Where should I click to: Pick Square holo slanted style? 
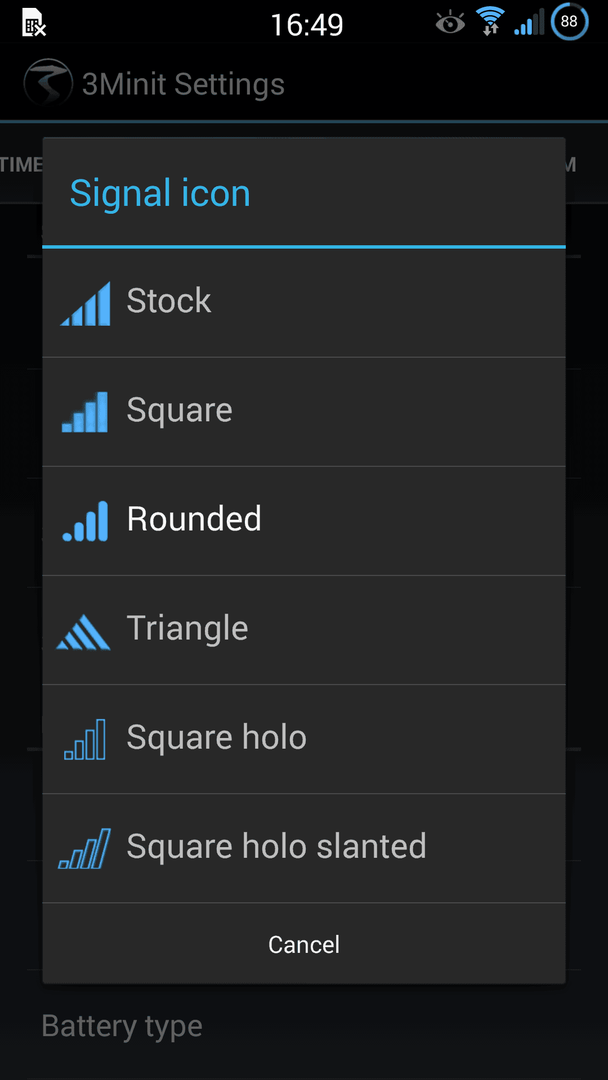304,847
